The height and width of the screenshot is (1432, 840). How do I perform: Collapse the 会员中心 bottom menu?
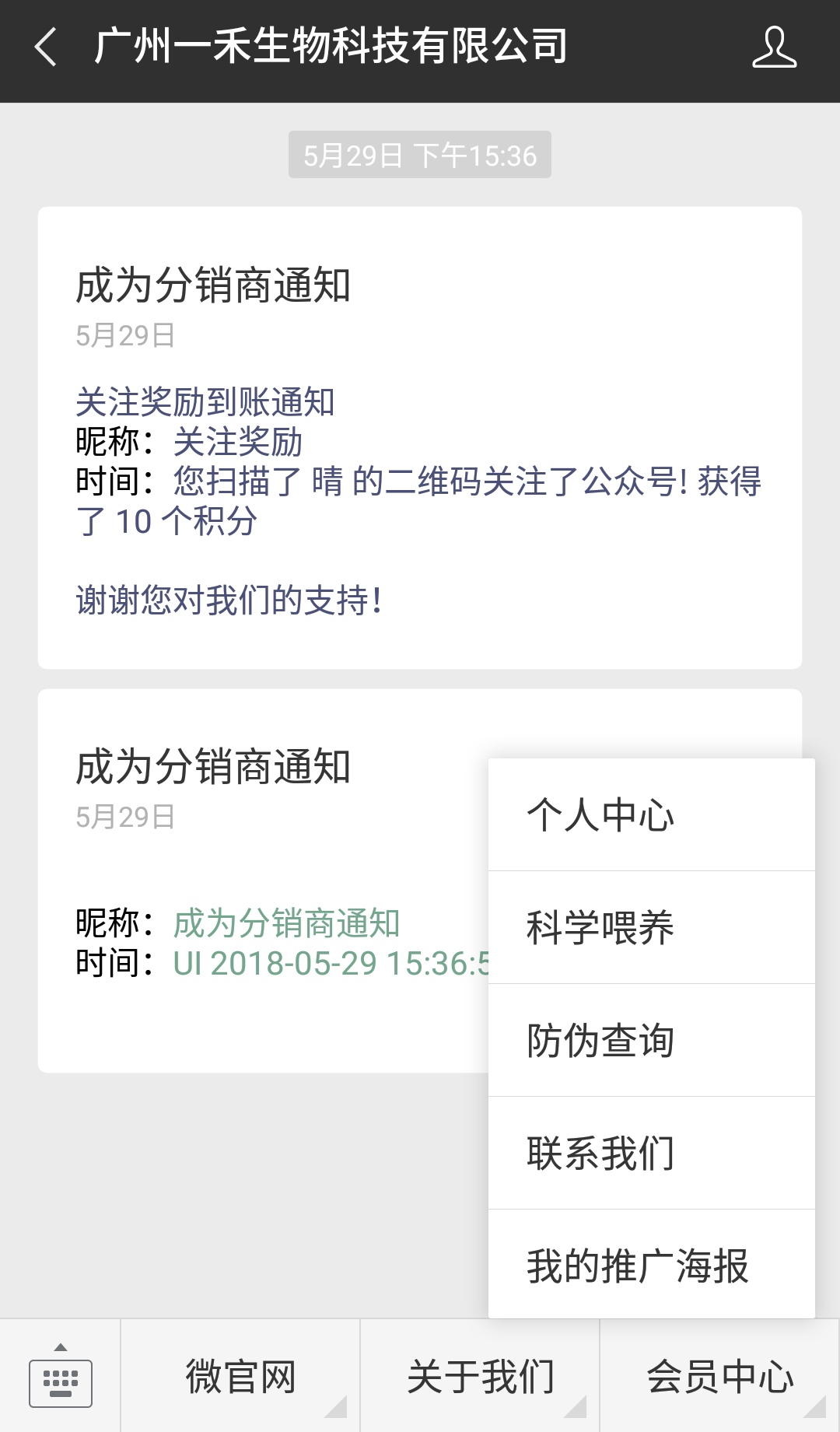720,1375
